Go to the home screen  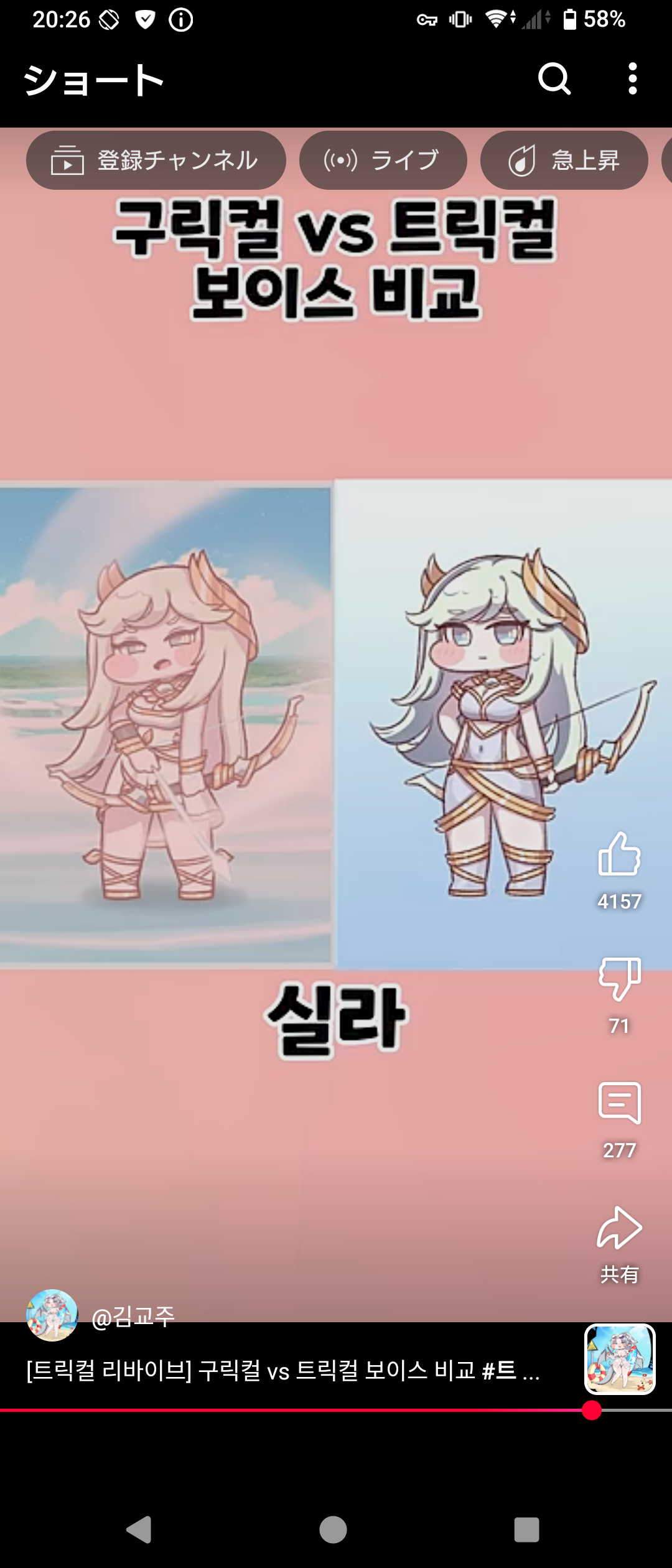click(x=333, y=1529)
